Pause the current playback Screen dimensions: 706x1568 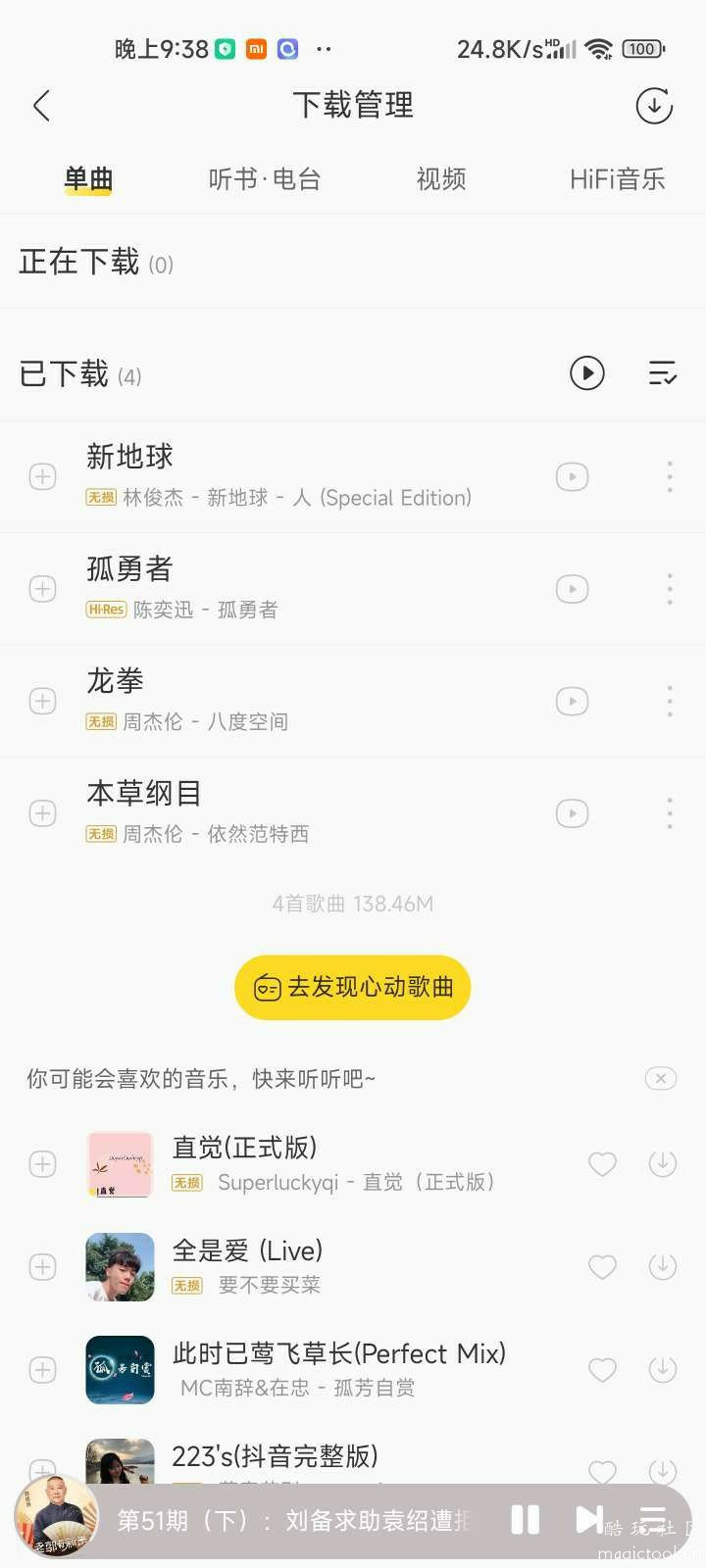[526, 1520]
